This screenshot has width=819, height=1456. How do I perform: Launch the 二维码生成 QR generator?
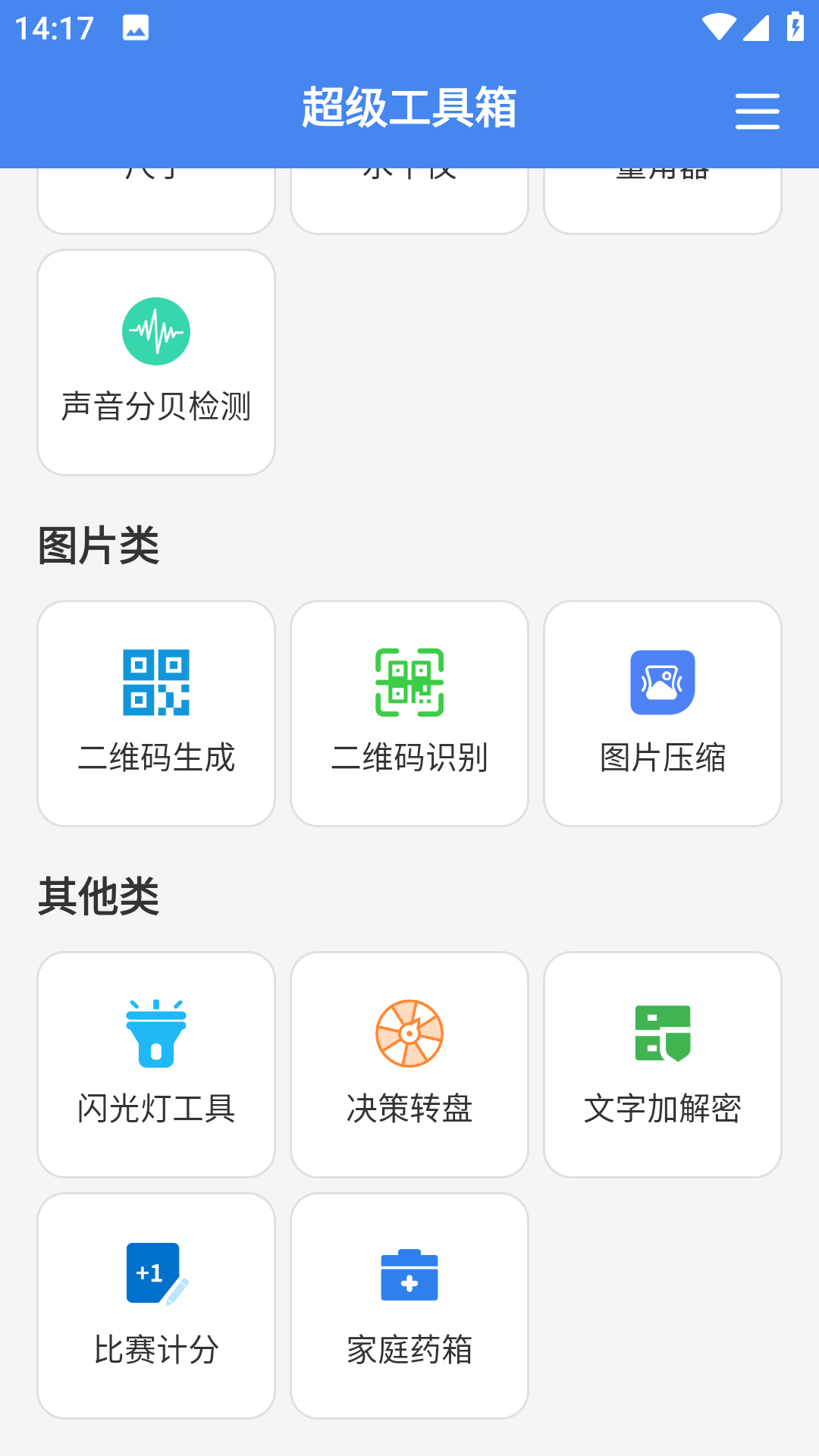pyautogui.click(x=156, y=713)
